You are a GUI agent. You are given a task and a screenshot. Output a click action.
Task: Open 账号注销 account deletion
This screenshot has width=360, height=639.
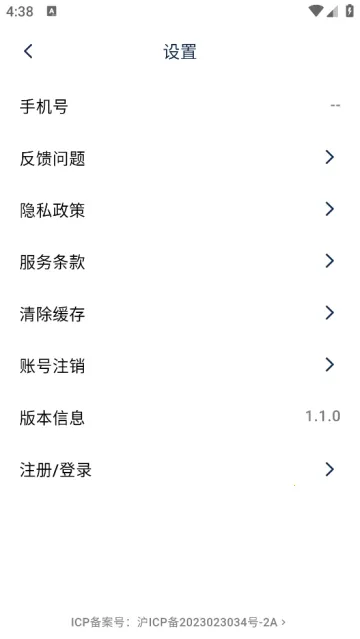(x=180, y=365)
